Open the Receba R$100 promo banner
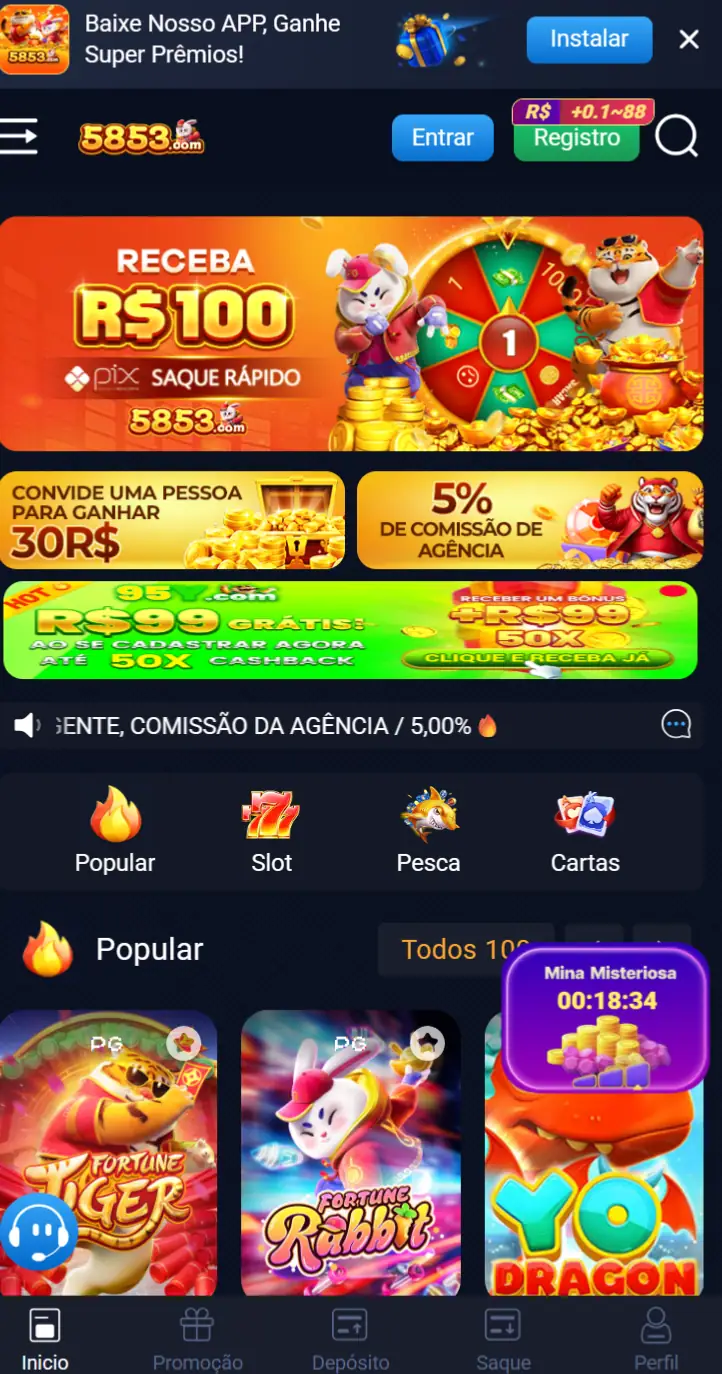 (x=351, y=333)
